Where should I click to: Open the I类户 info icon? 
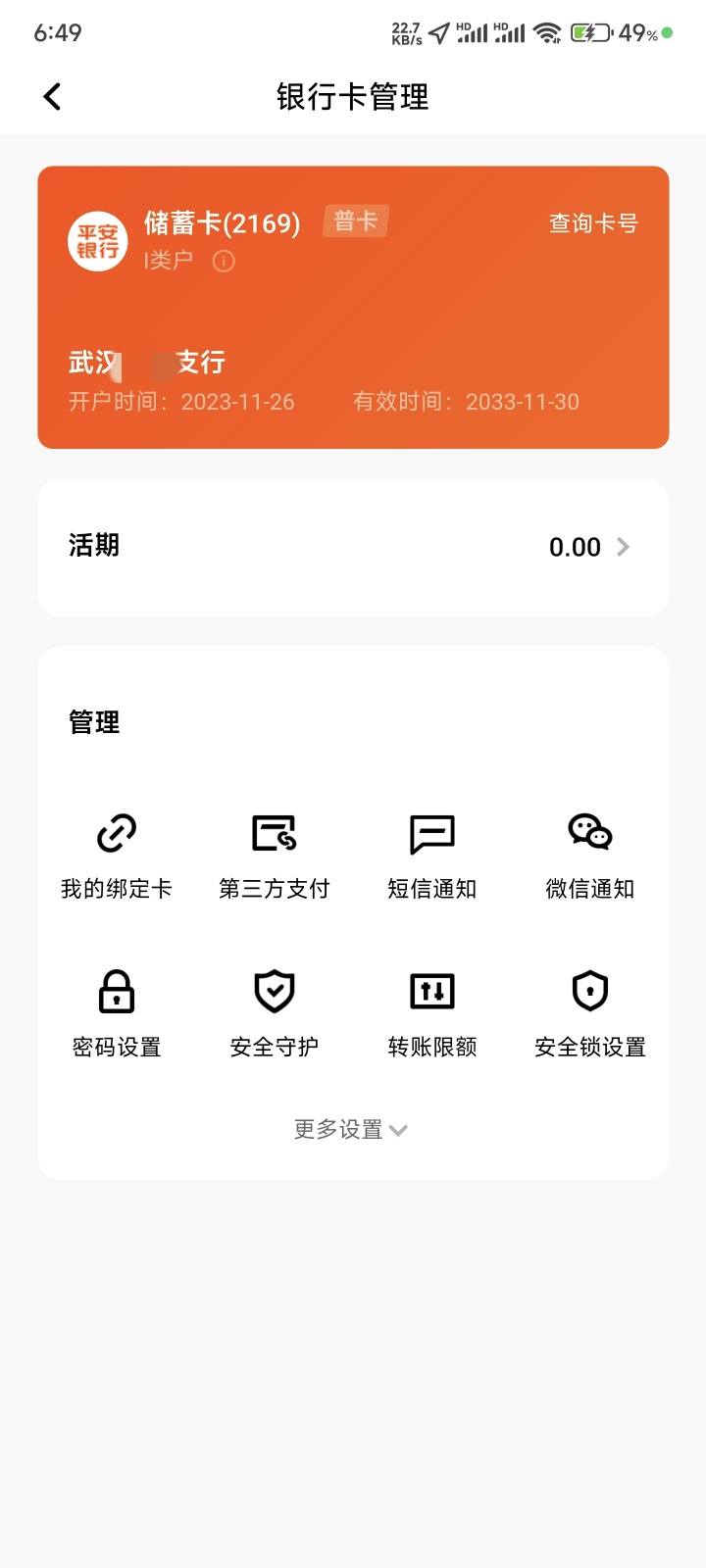pyautogui.click(x=224, y=261)
